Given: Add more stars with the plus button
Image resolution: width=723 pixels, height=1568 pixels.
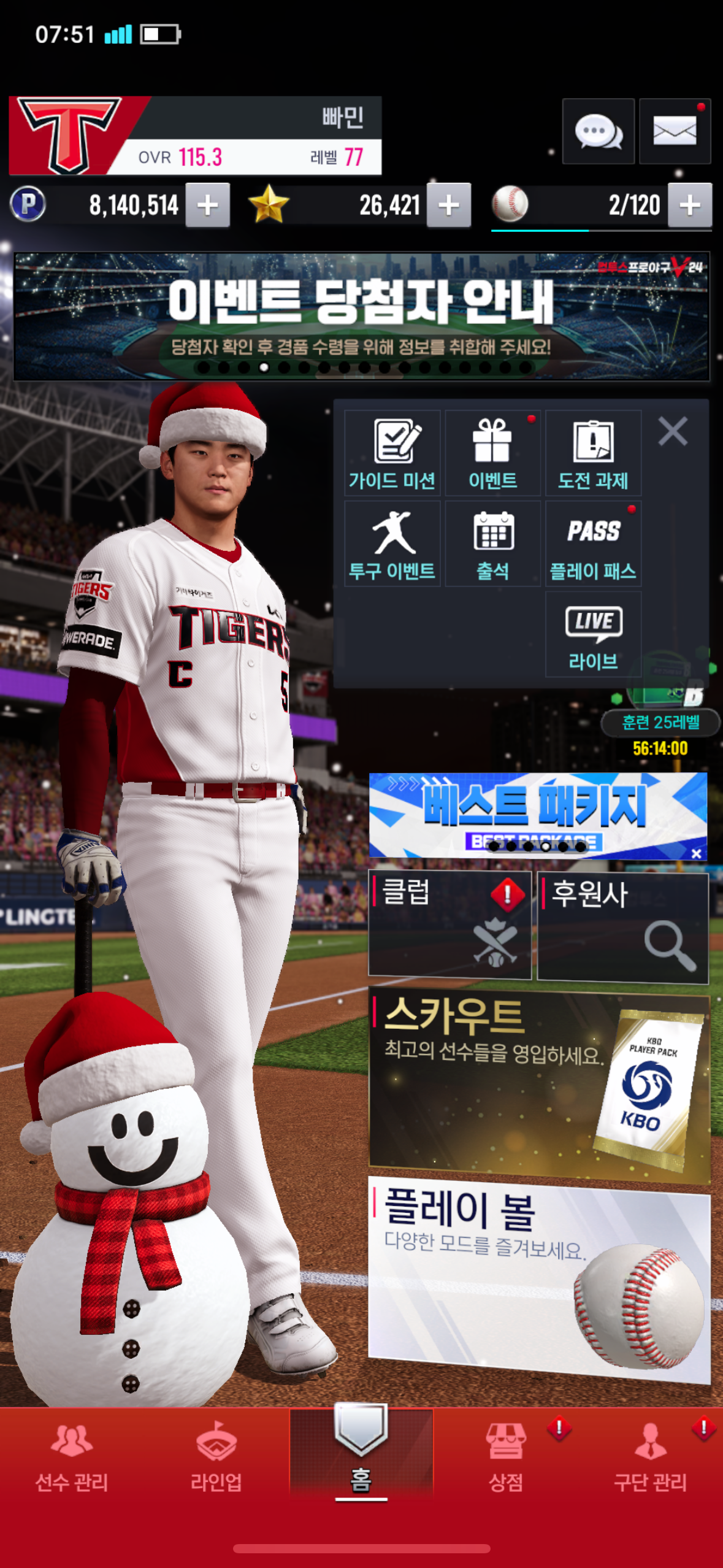Looking at the screenshot, I should [449, 206].
